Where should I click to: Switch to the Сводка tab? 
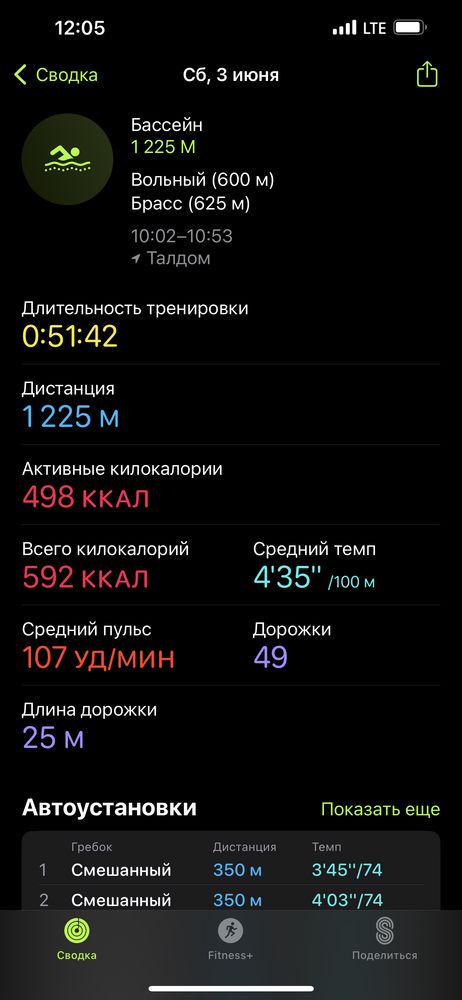[x=77, y=939]
